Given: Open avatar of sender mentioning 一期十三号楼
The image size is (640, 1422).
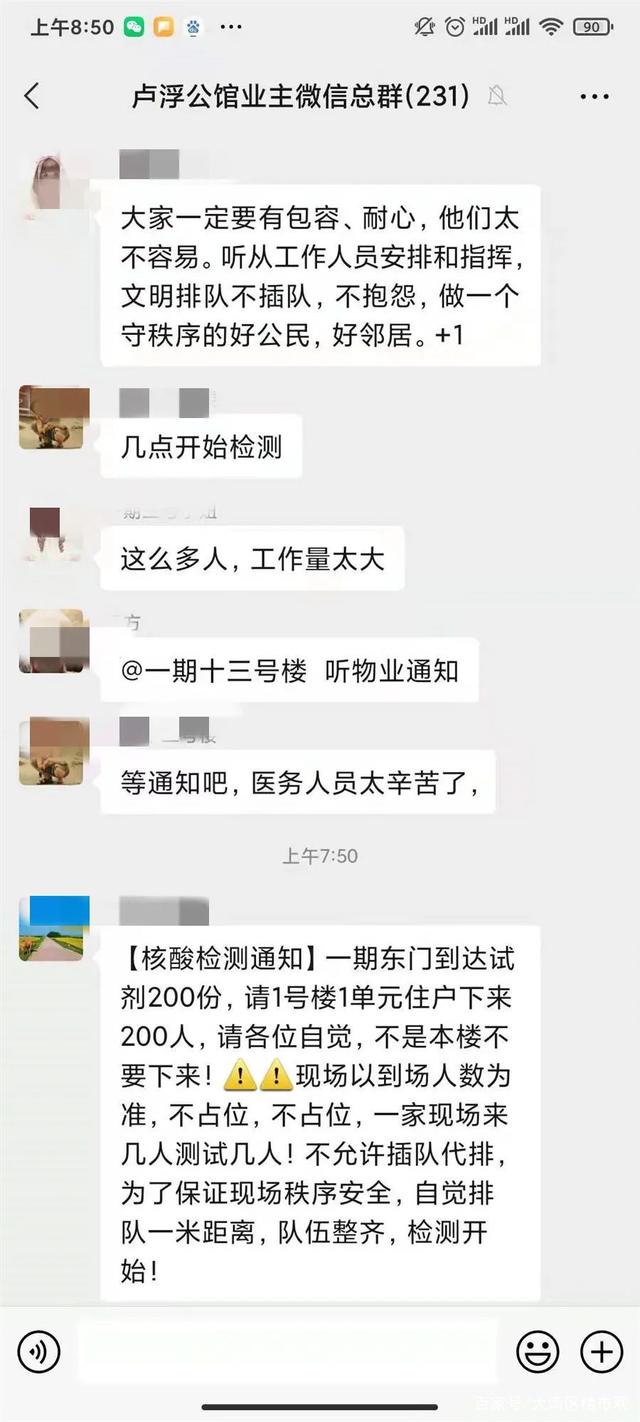Looking at the screenshot, I should click(54, 641).
